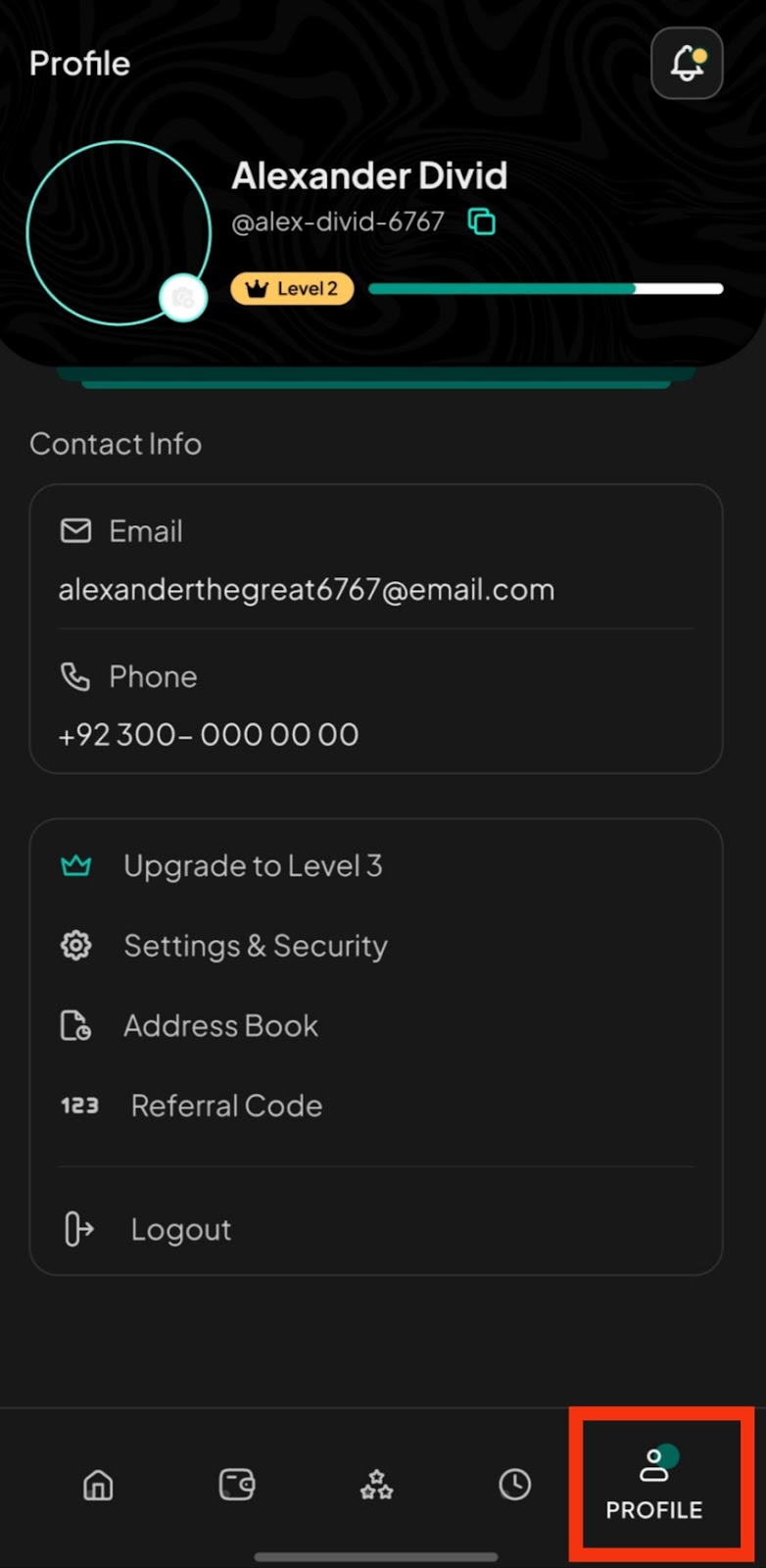Open the notifications bell
This screenshot has height=1568, width=766.
[x=687, y=64]
